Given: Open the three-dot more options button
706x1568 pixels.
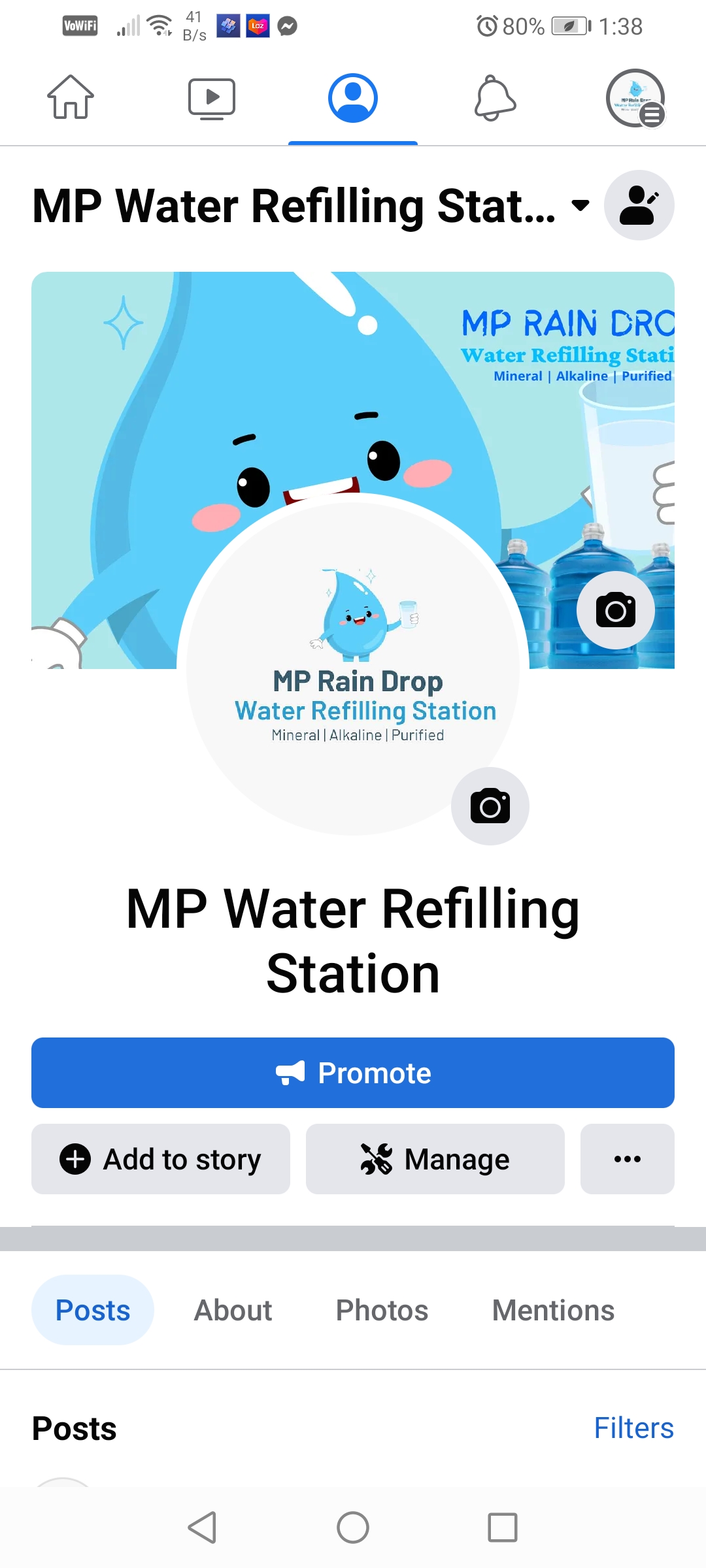Looking at the screenshot, I should tap(628, 1159).
